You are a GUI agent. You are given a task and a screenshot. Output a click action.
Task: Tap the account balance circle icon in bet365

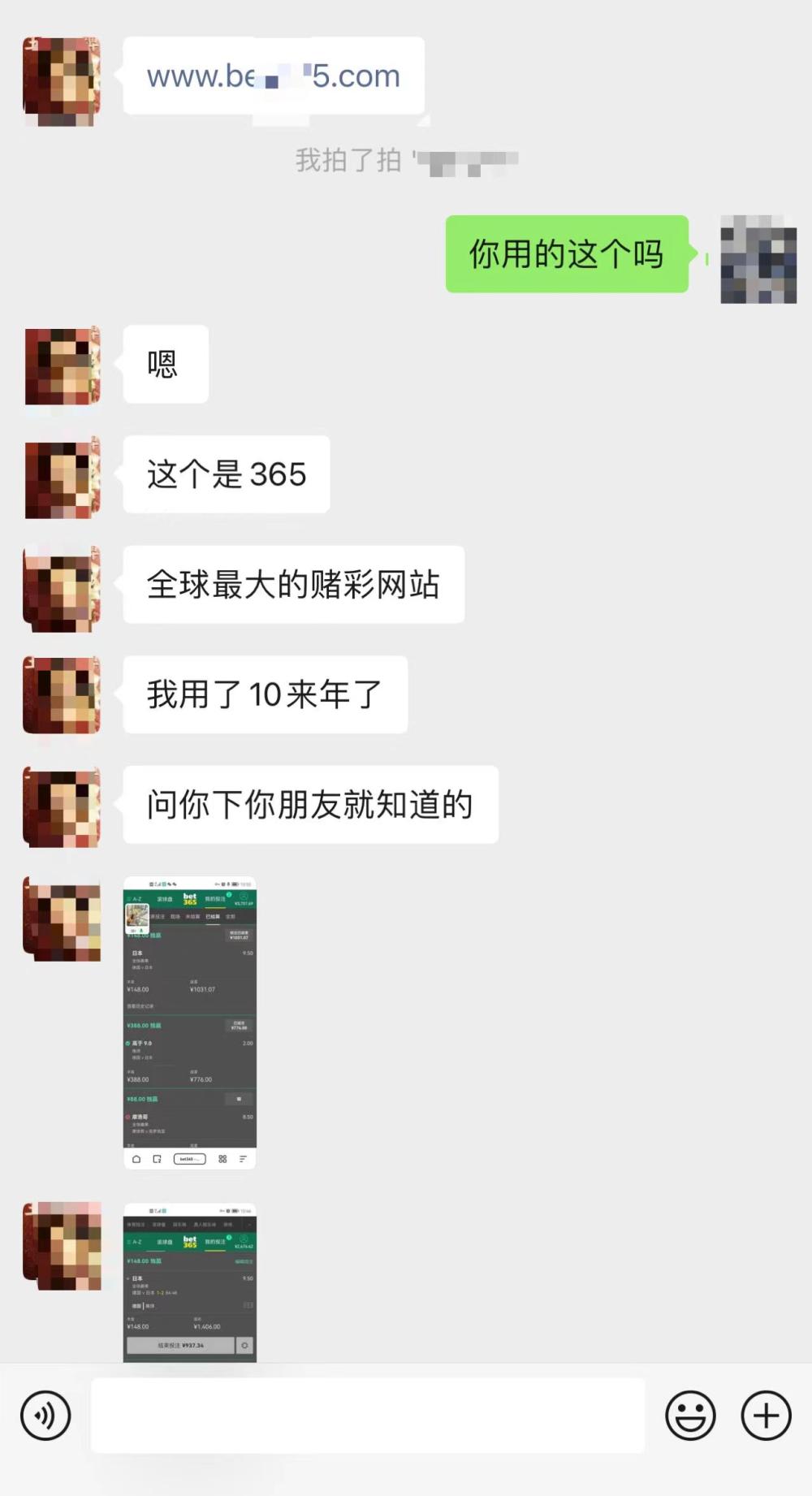click(x=244, y=899)
